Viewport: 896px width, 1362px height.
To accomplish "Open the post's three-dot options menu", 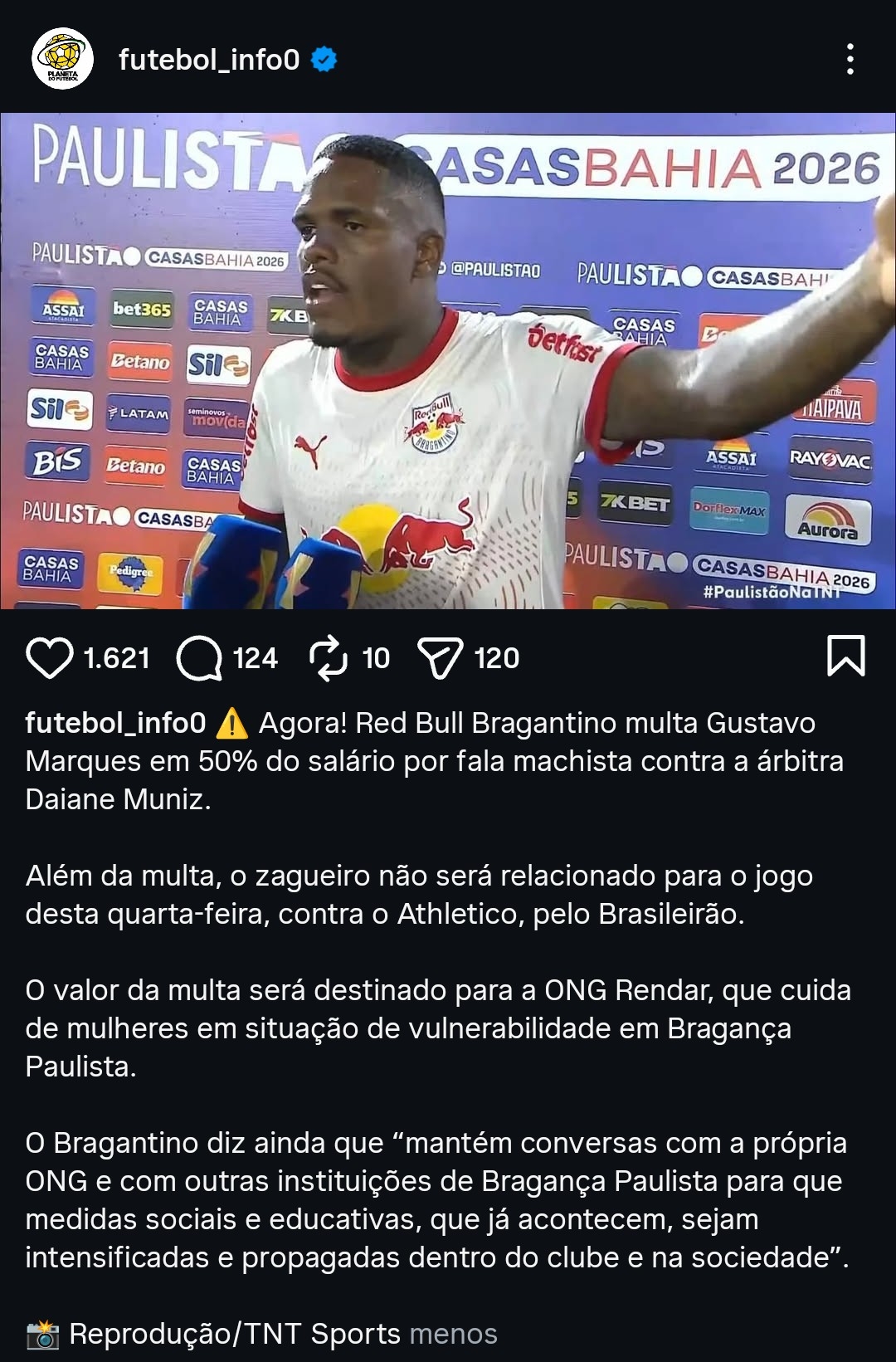I will coord(850,60).
